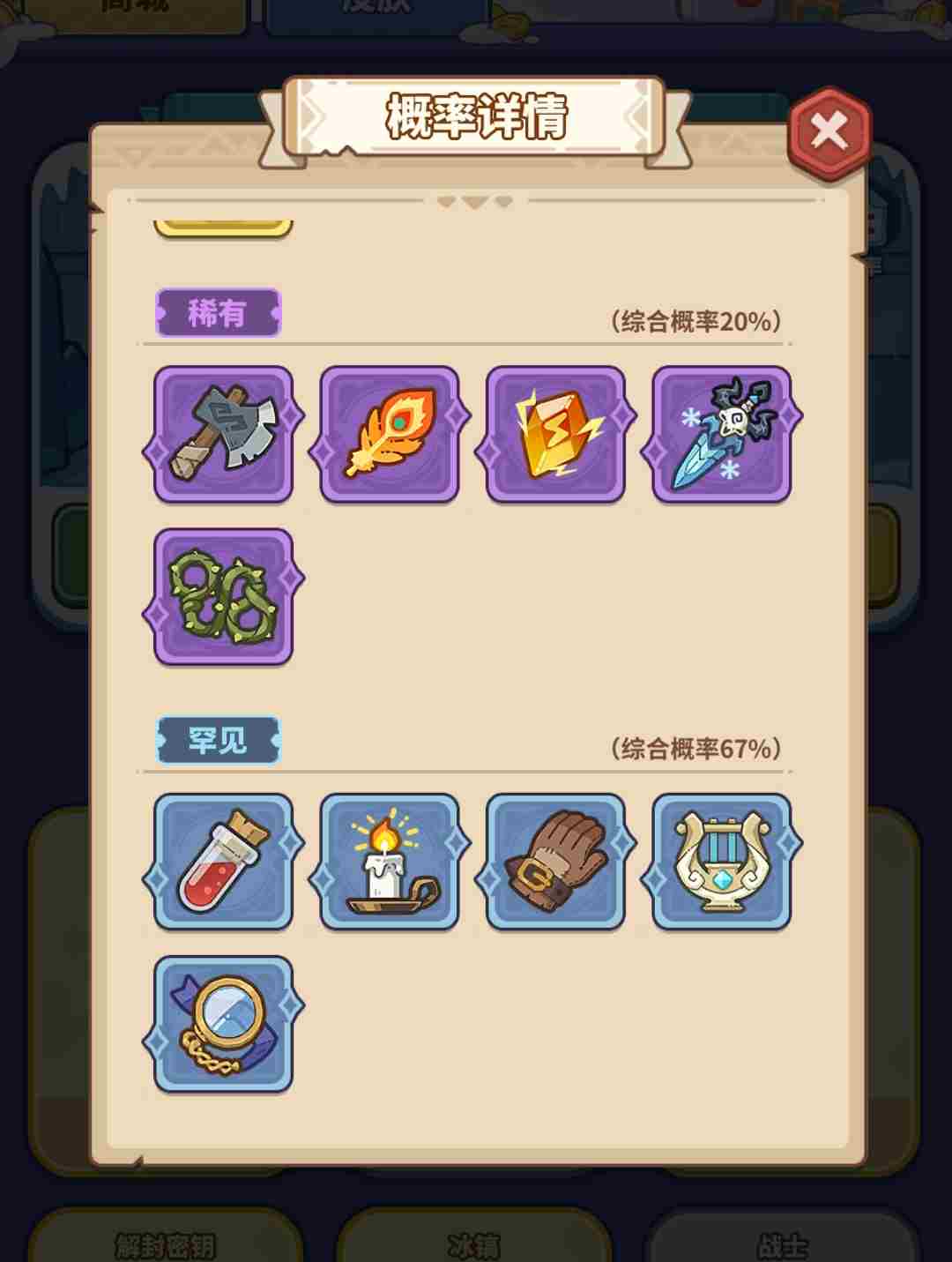Select the golden lightning tome item
Screen dimensions: 952x1262
tap(555, 434)
